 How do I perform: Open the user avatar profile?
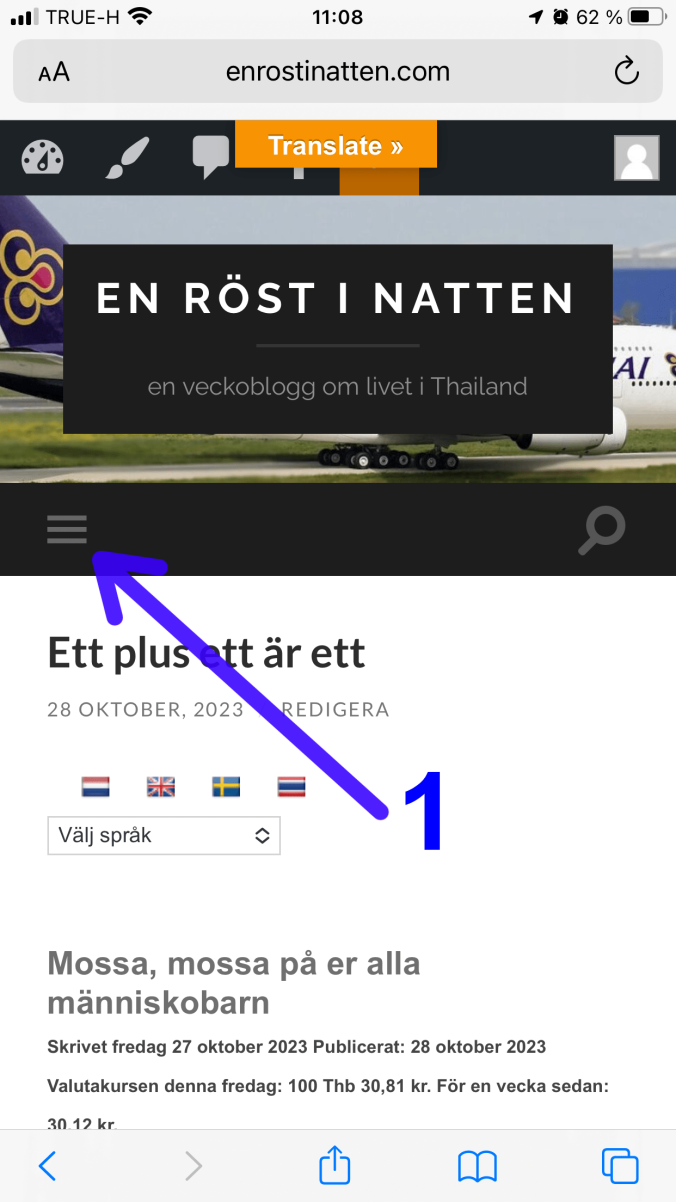636,158
